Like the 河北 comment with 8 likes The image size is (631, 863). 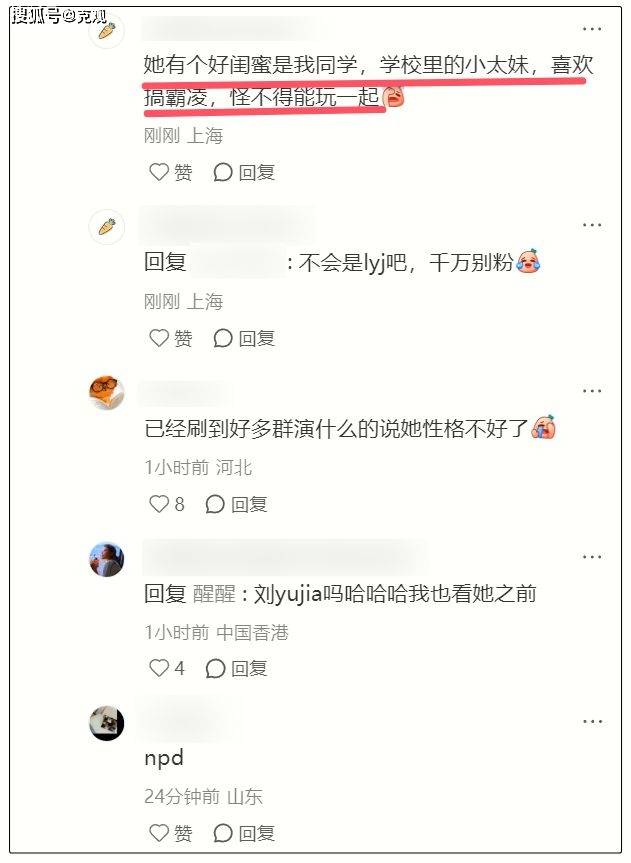tap(167, 504)
